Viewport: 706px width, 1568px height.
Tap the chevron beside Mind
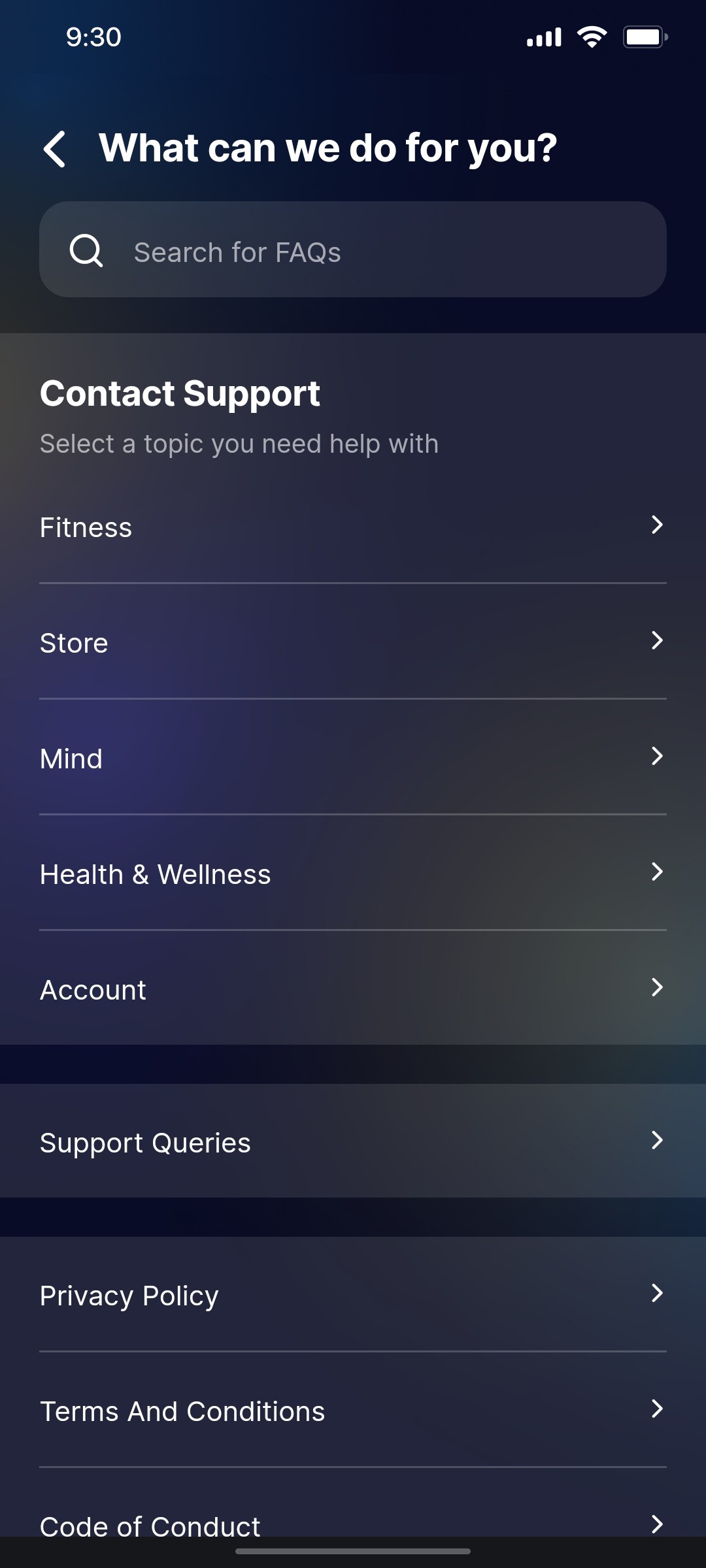(658, 757)
